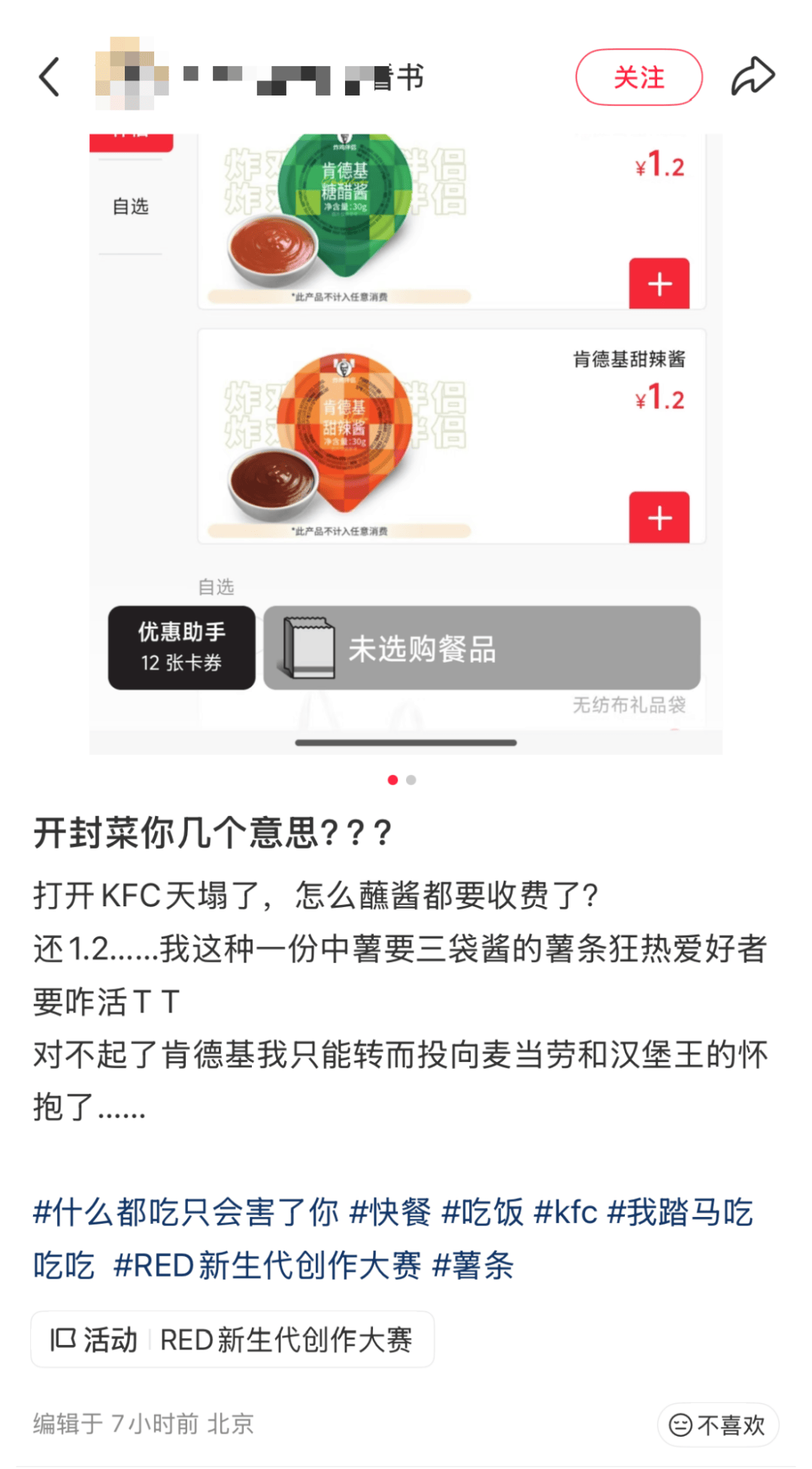Image resolution: width=812 pixels, height=1469 pixels.
Task: Follow the author with 关注 button
Action: (638, 77)
